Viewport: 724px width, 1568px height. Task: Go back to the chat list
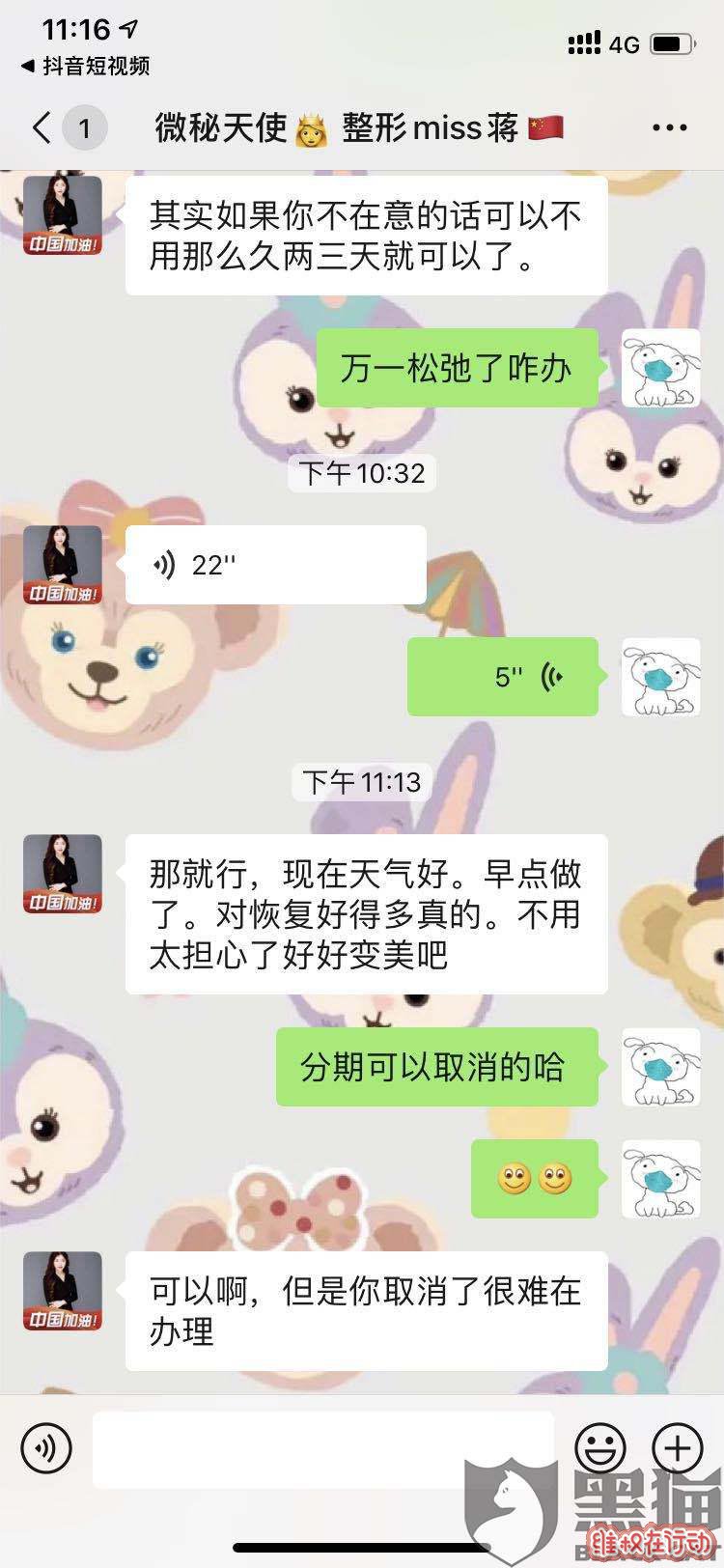[42, 127]
